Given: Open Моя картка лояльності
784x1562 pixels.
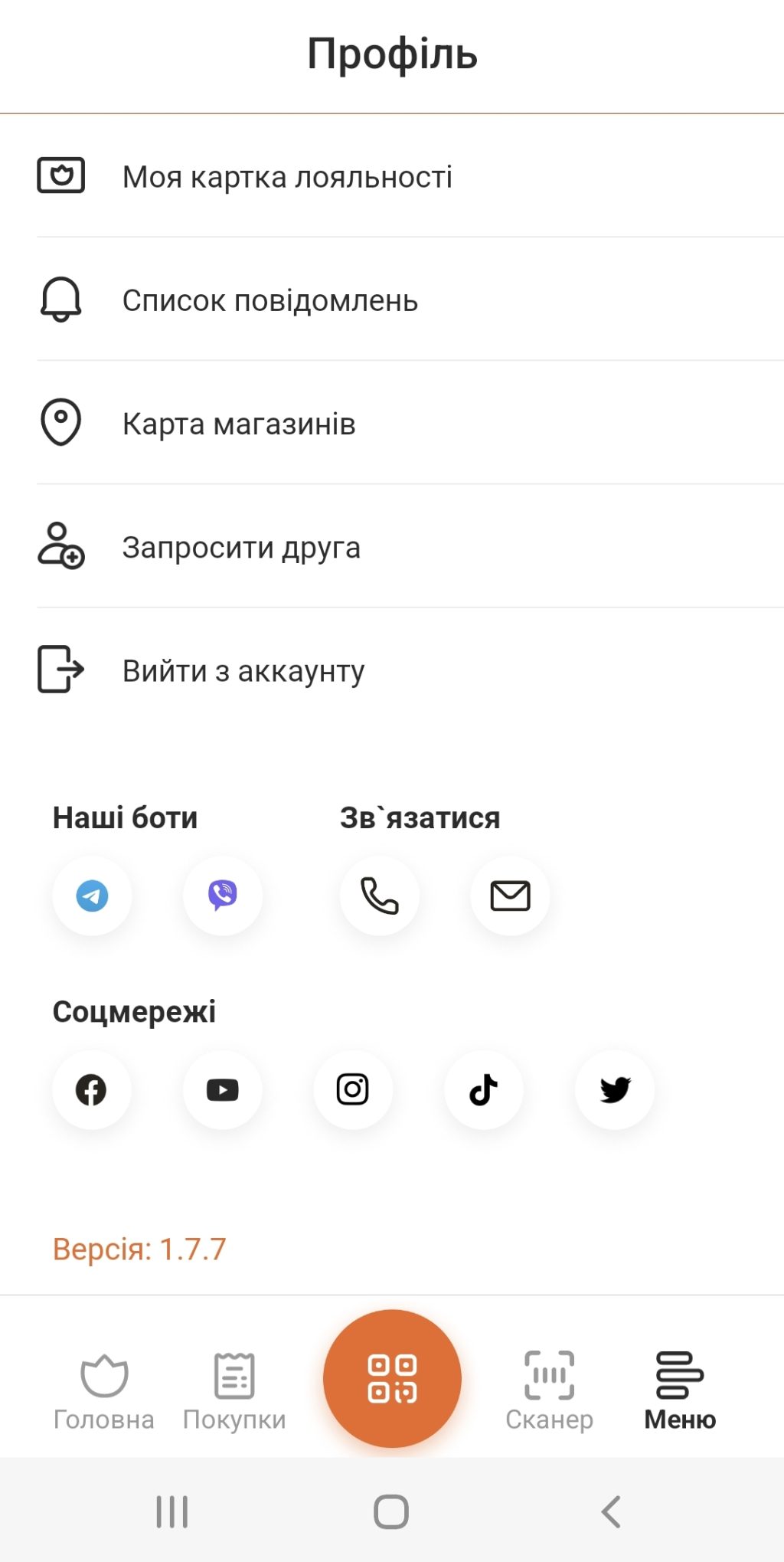Looking at the screenshot, I should pos(287,177).
